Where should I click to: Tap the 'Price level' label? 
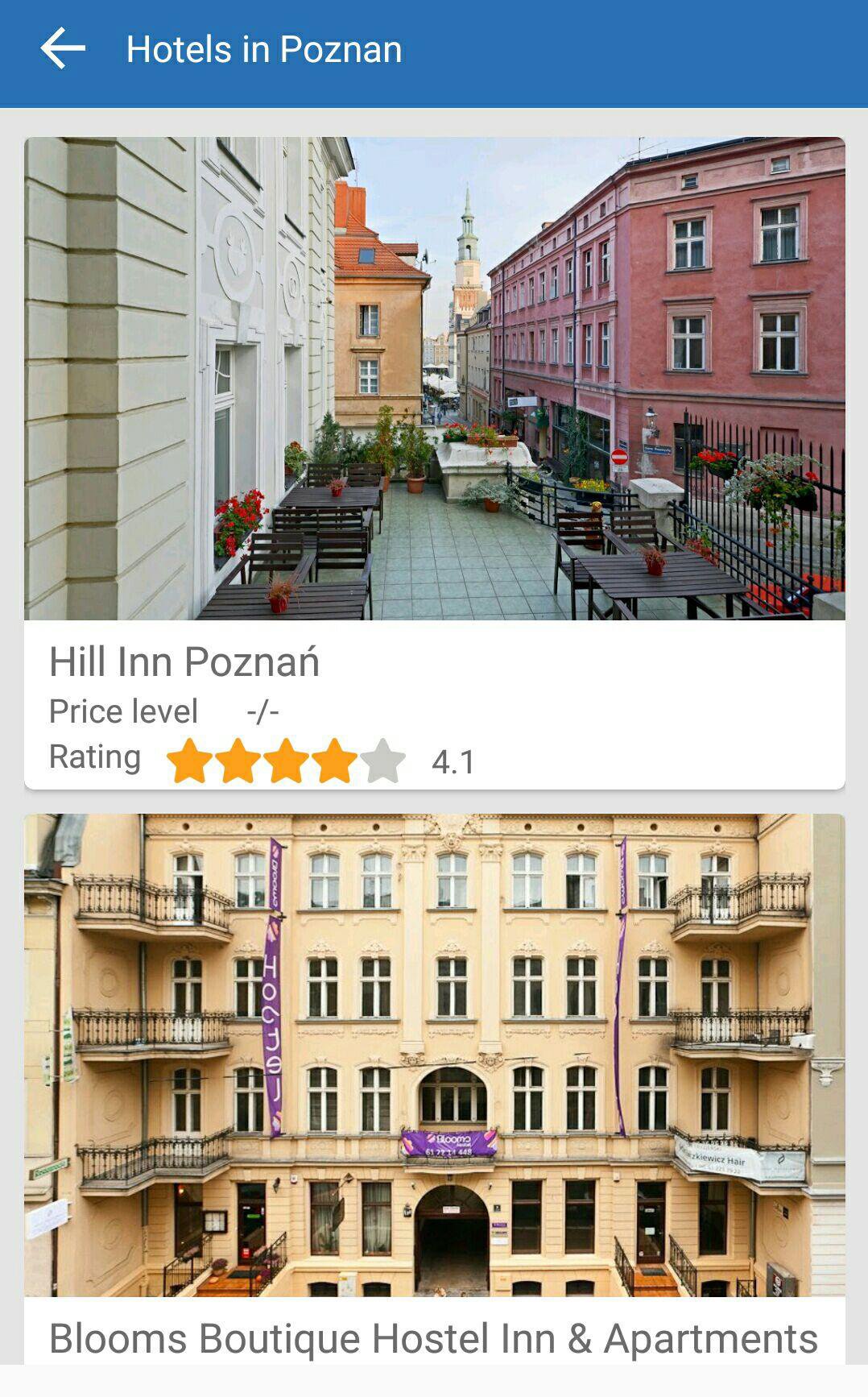click(125, 711)
